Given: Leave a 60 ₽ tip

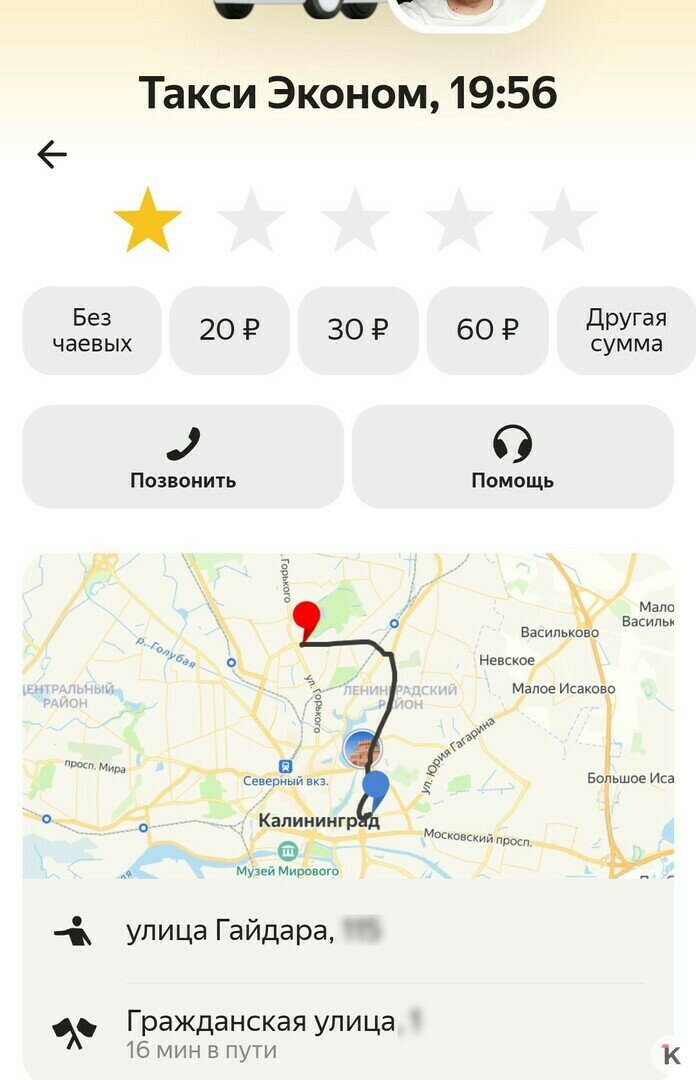Looking at the screenshot, I should click(487, 331).
